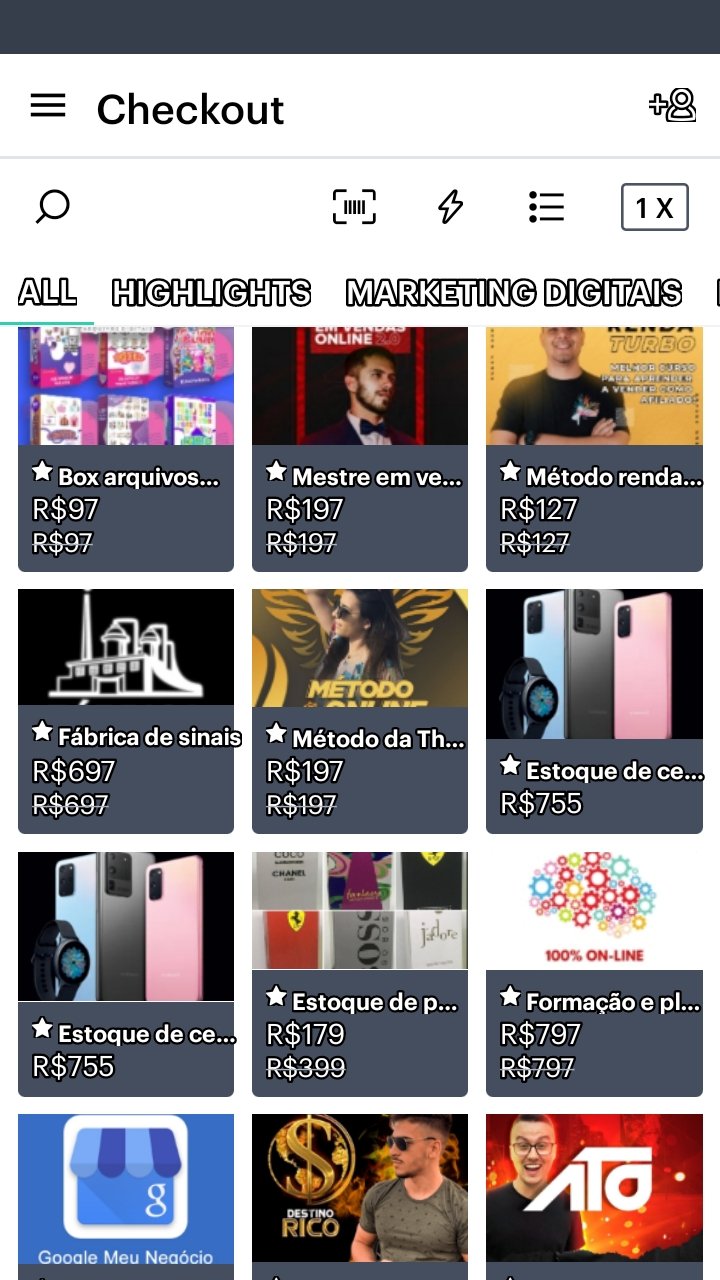
Task: Select the Método da Th... product
Action: (x=360, y=710)
